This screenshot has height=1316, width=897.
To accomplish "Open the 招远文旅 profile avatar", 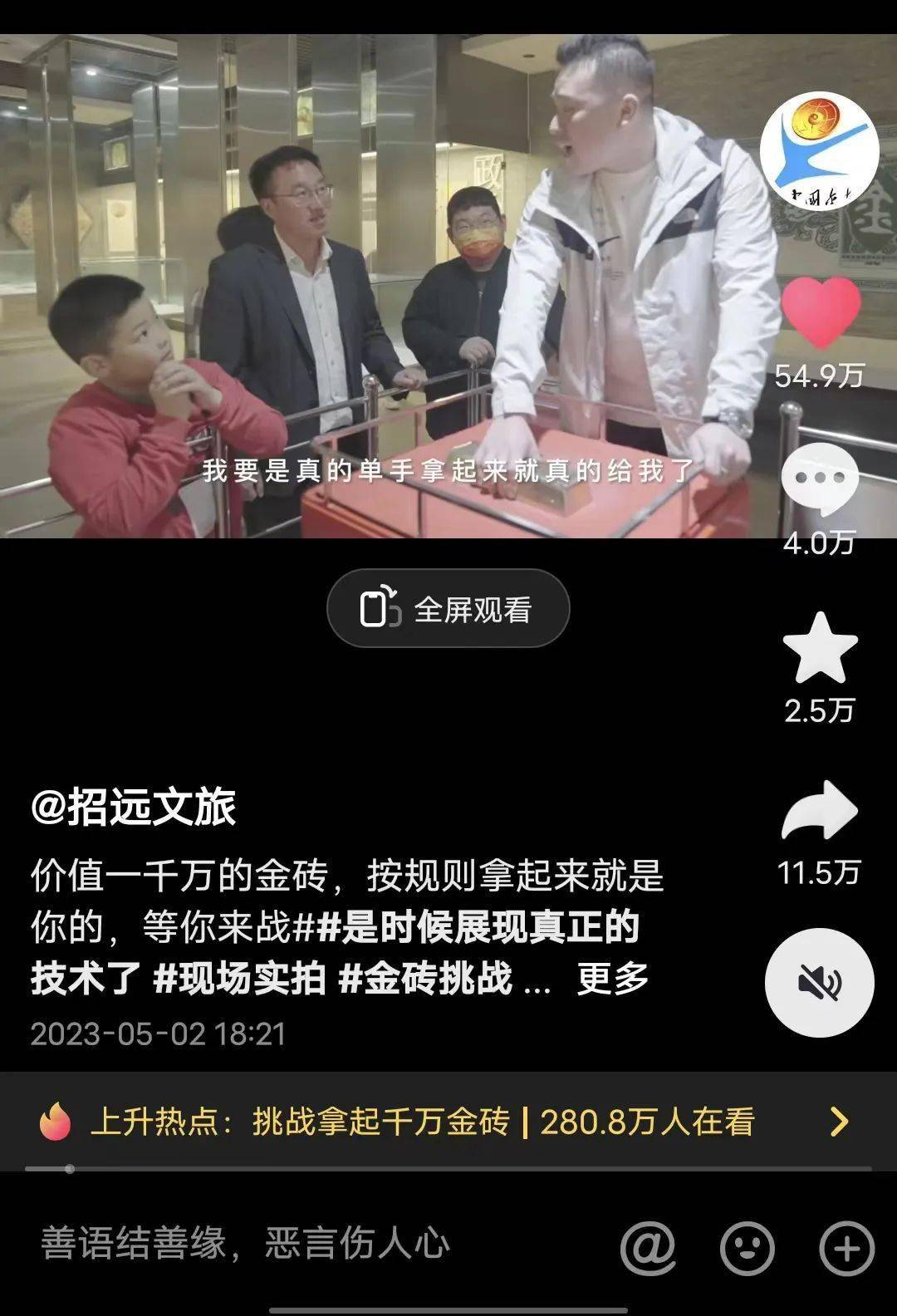I will click(x=819, y=151).
